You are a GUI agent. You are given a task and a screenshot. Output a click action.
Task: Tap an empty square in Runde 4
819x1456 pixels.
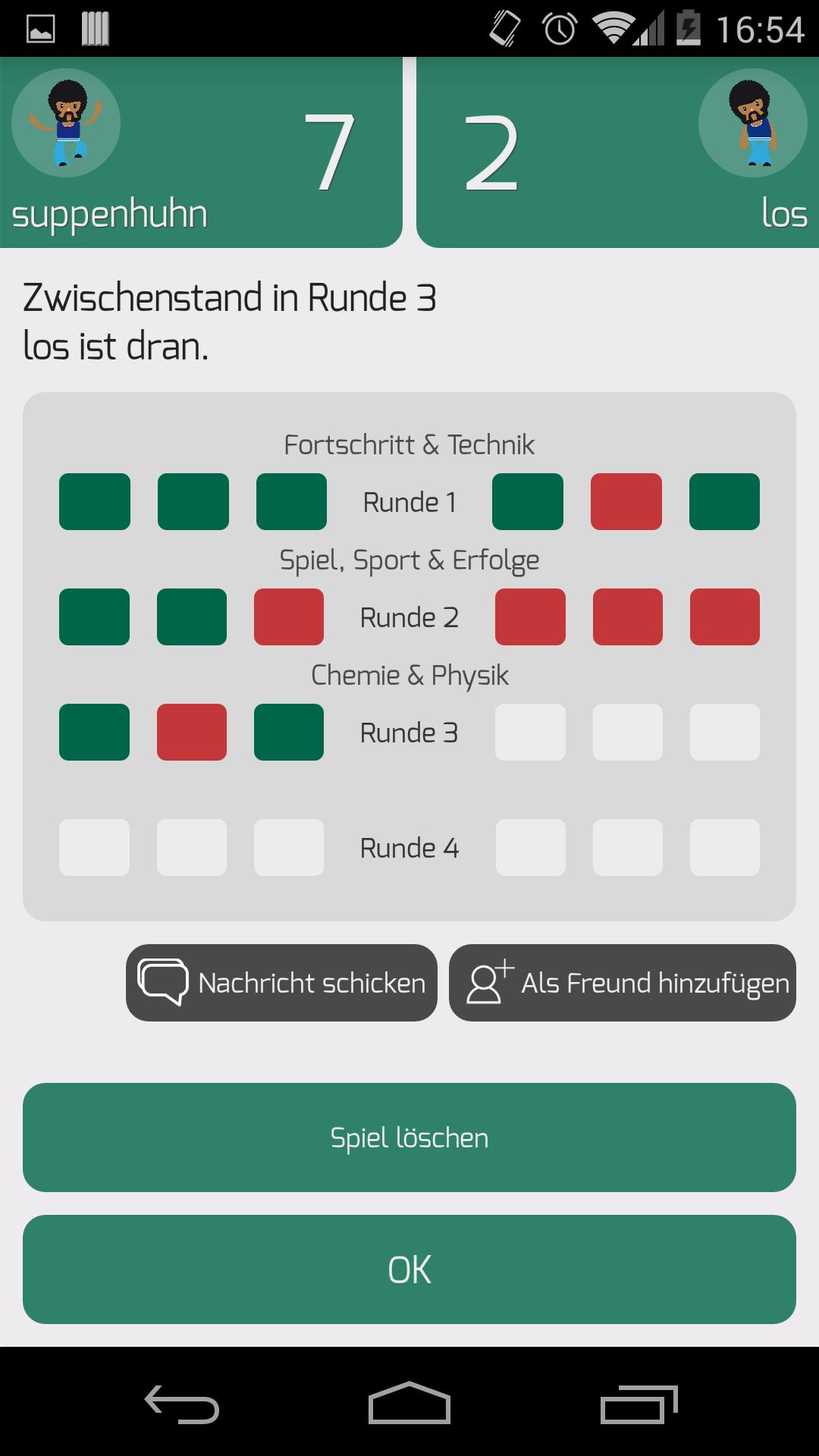(94, 847)
